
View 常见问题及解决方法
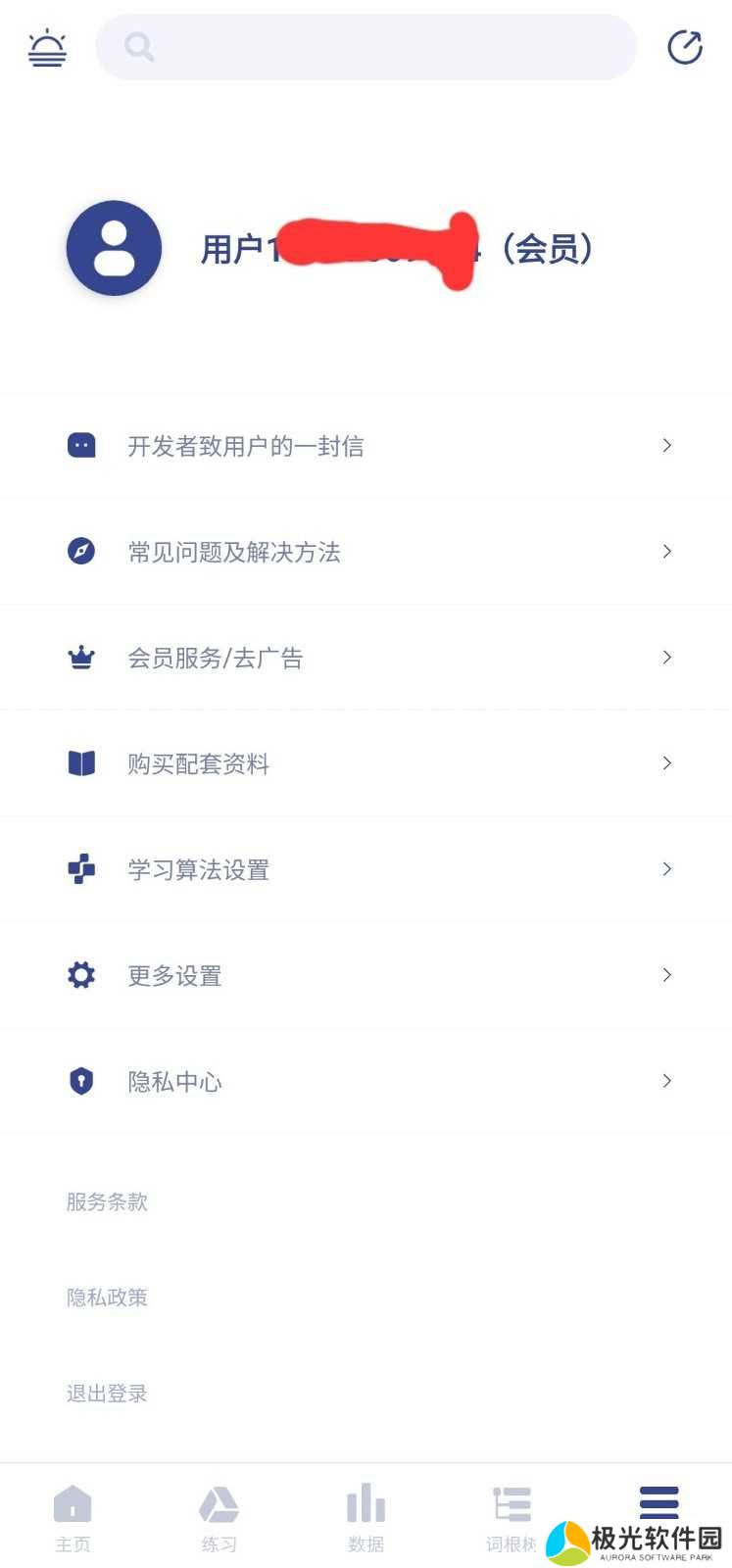366,552
